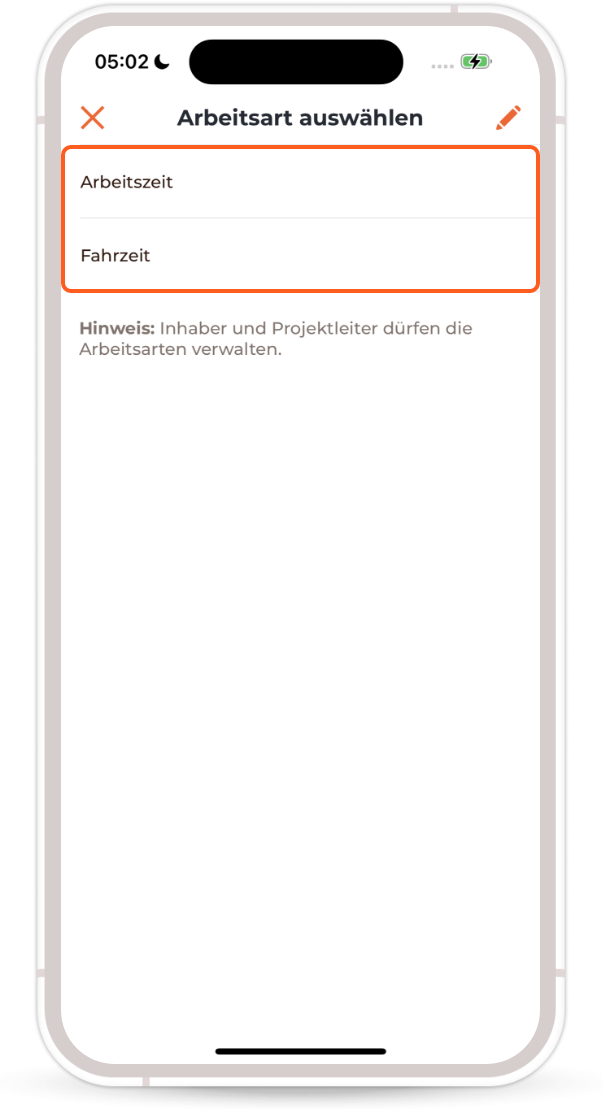This screenshot has width=602, height=1113.
Task: Select Arbeitszeit as work type
Action: click(300, 182)
